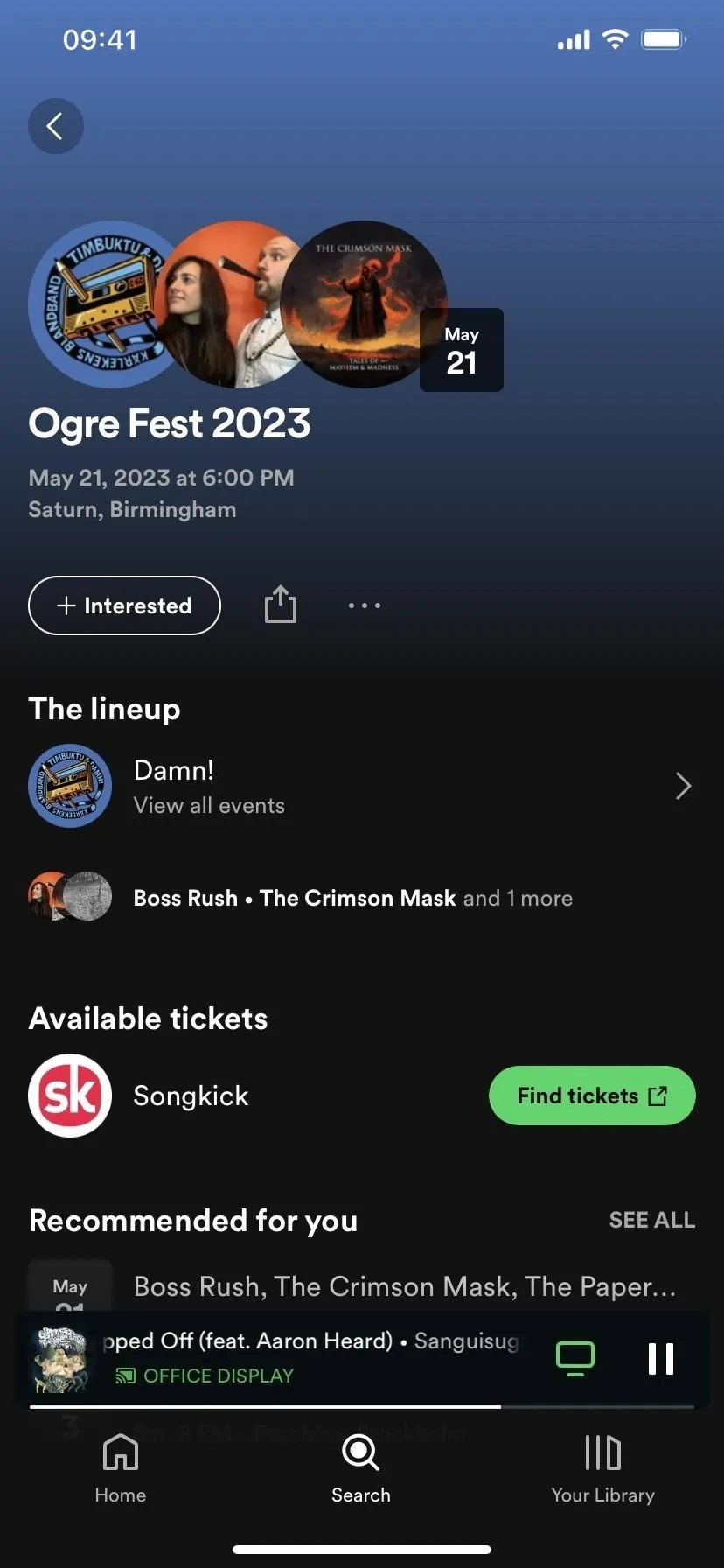Switch to the Search tab
Image resolution: width=724 pixels, height=1568 pixels.
[x=361, y=1468]
